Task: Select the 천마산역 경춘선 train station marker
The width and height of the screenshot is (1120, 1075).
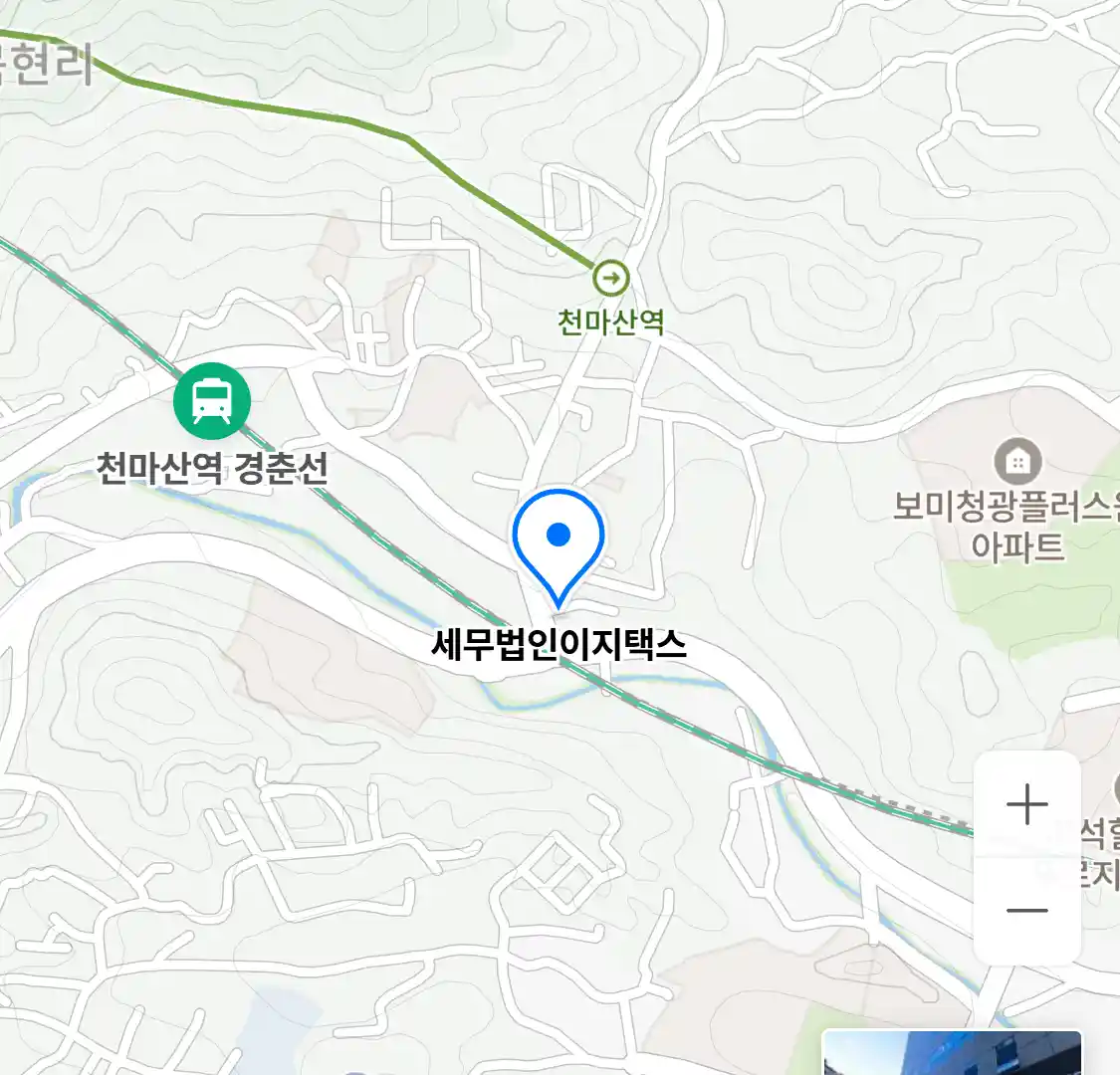Action: click(x=212, y=401)
